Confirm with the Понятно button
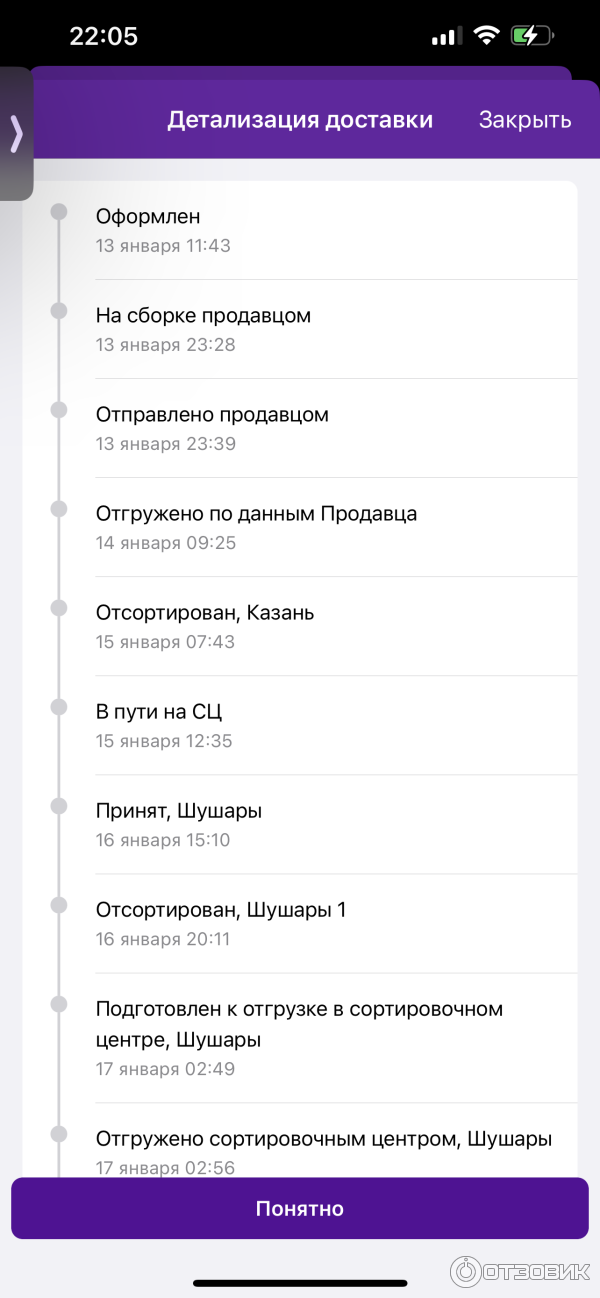The width and height of the screenshot is (600, 1298). 300,1208
